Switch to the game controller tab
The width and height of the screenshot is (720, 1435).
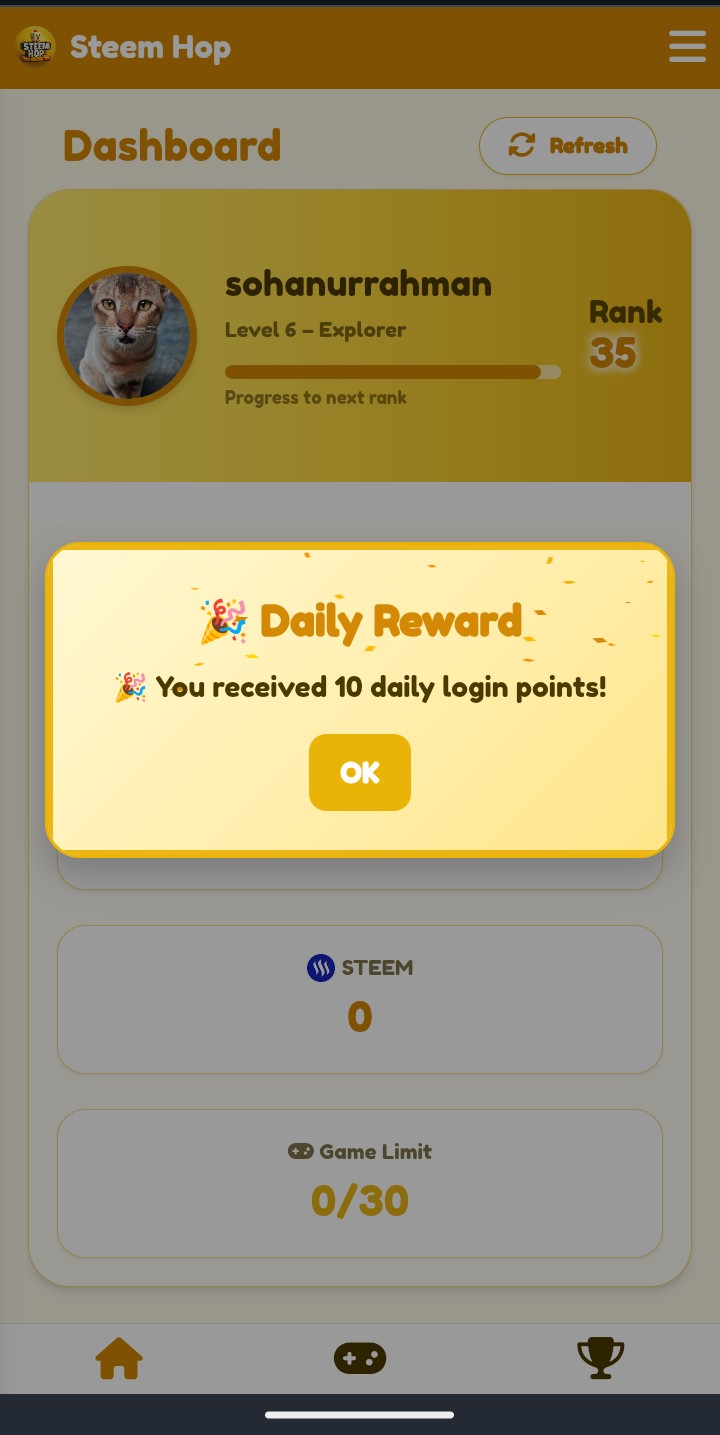point(360,1358)
